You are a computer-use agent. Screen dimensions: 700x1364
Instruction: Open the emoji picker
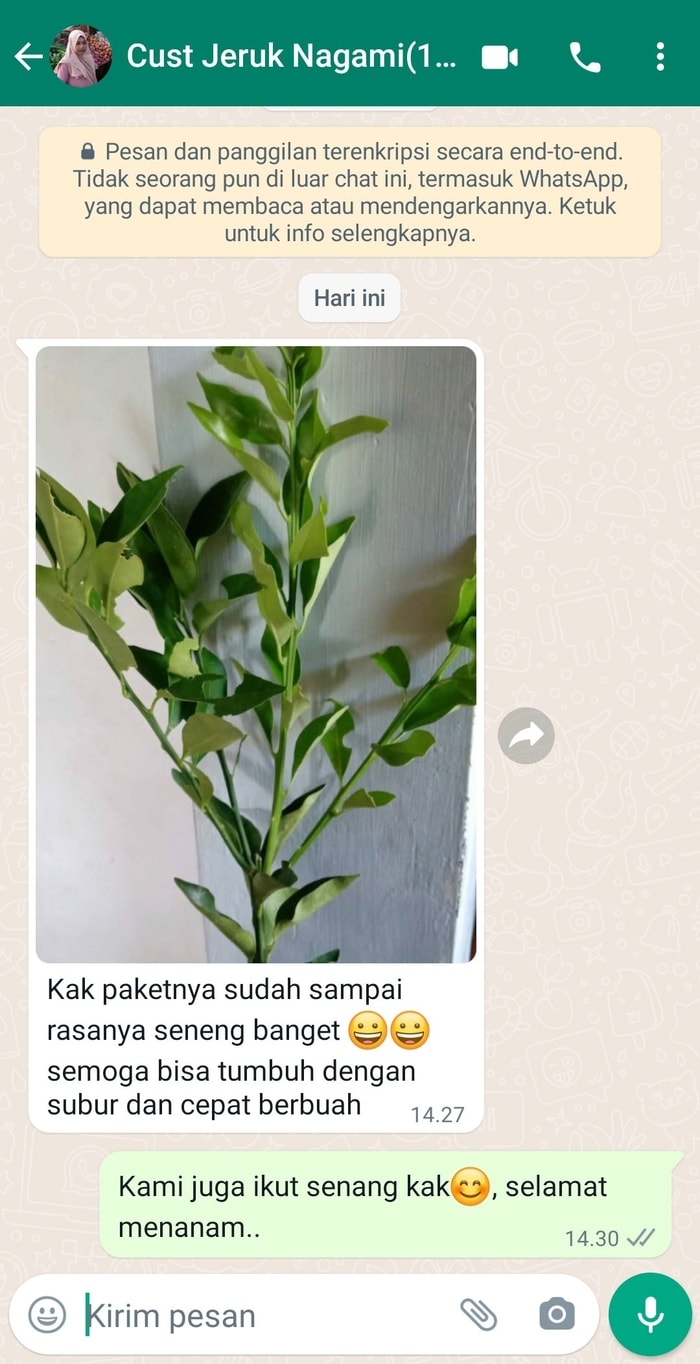[47, 1314]
